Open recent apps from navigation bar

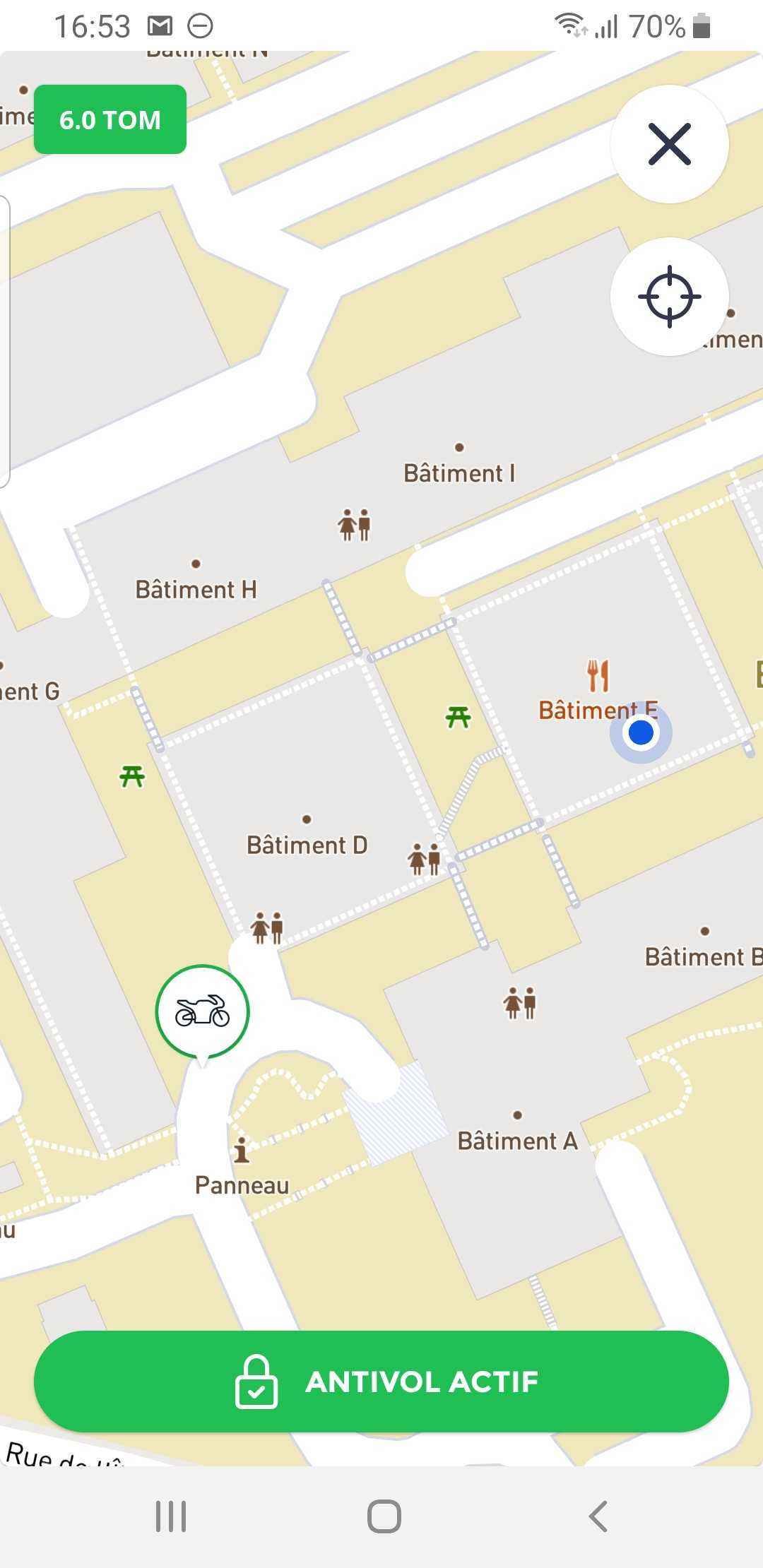(x=171, y=1516)
